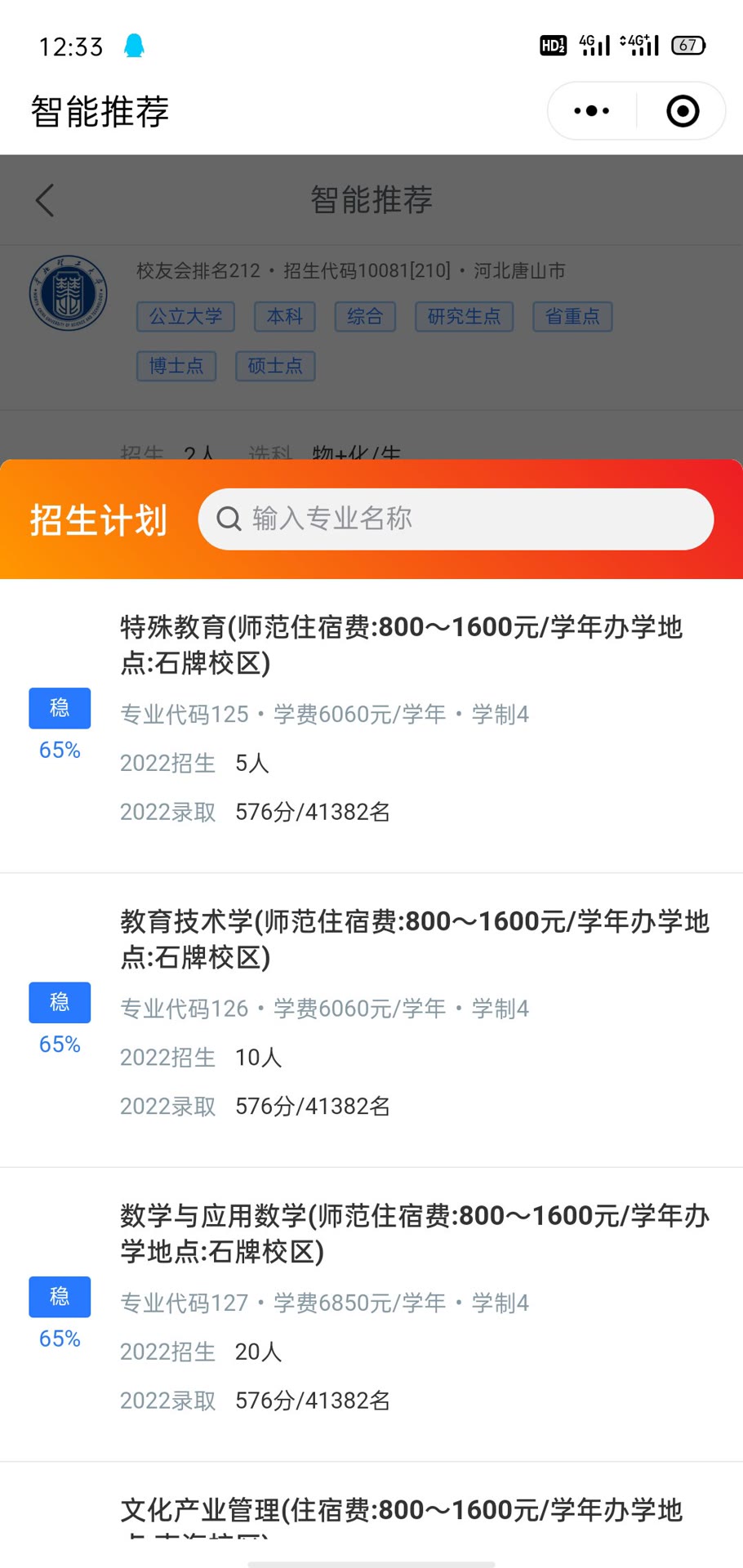Tap the 研究生点 tag button

click(464, 317)
